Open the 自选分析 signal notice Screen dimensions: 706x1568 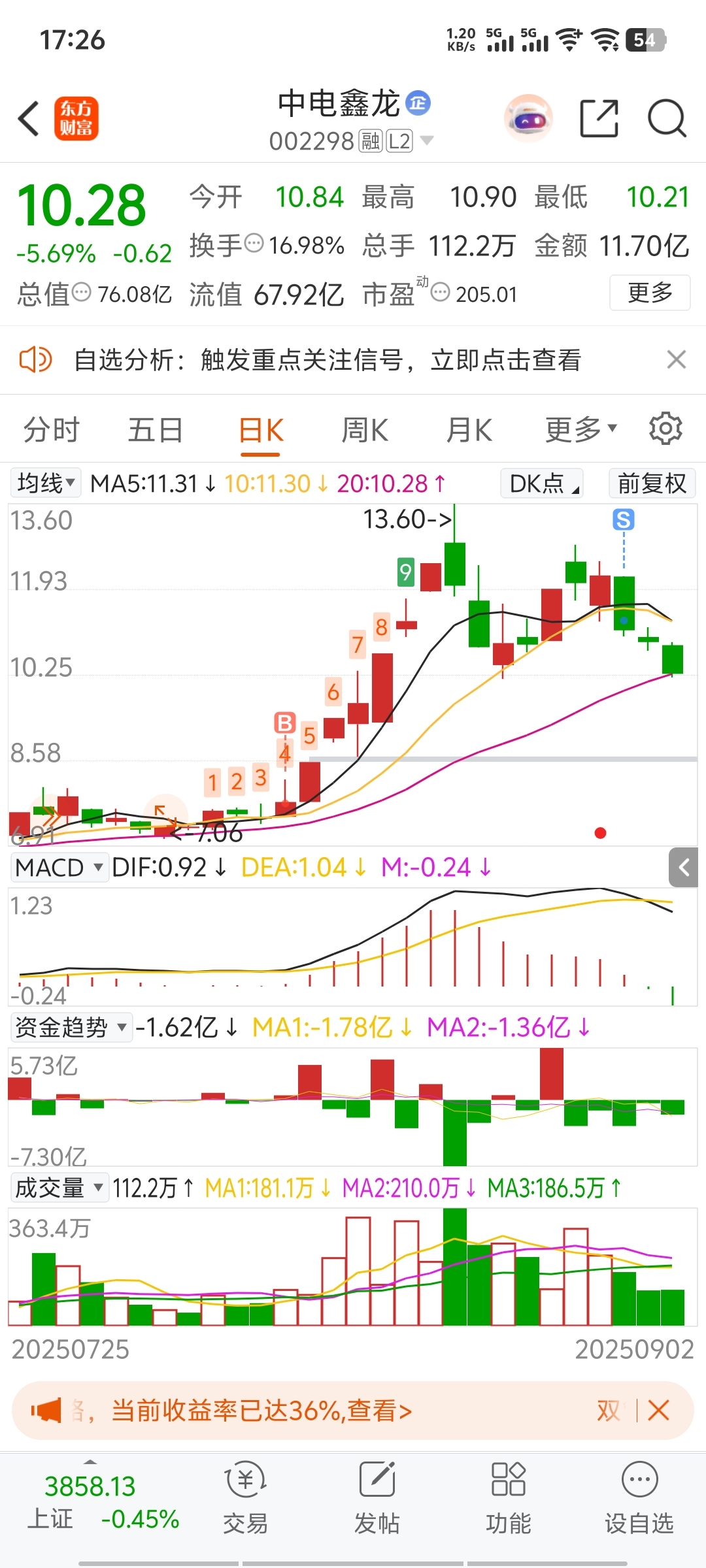coord(327,360)
